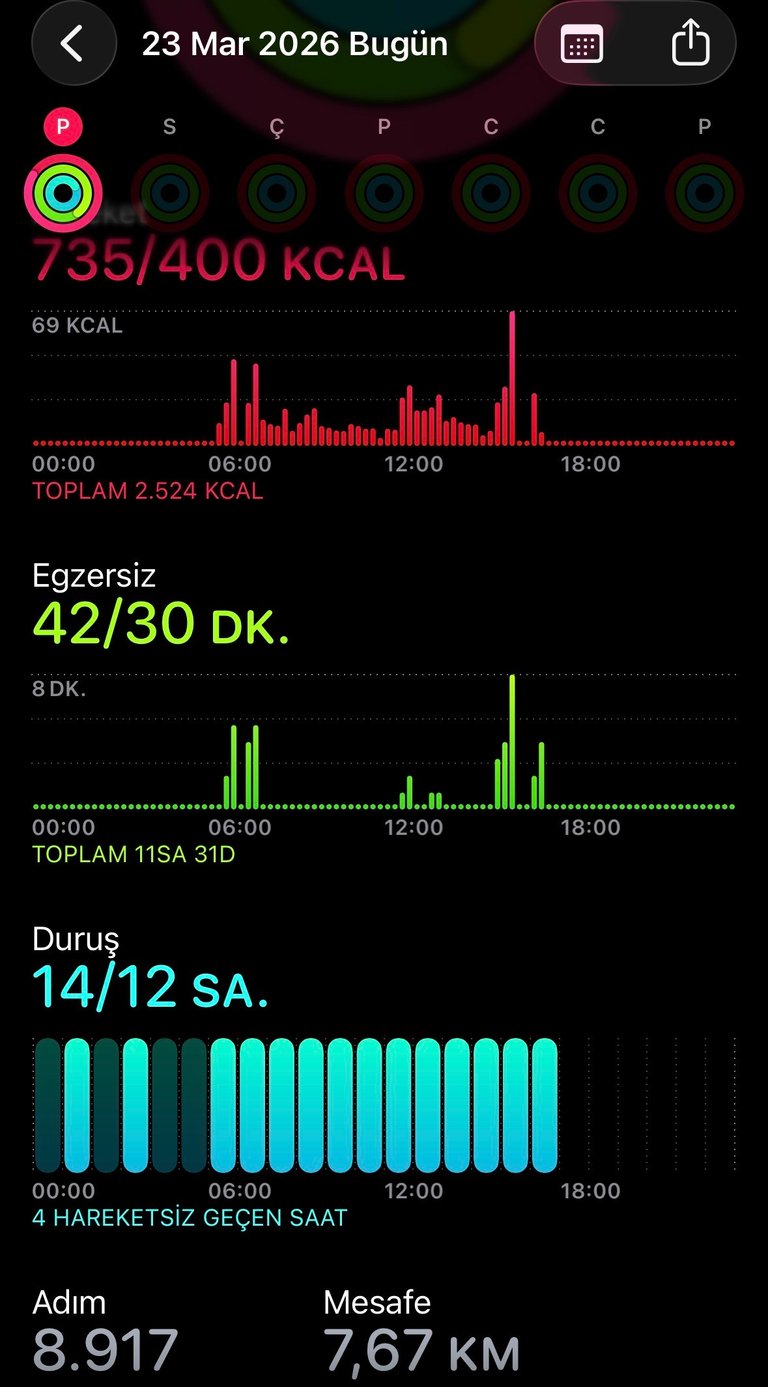Share today's activity summary
The image size is (768, 1387).
coord(690,45)
